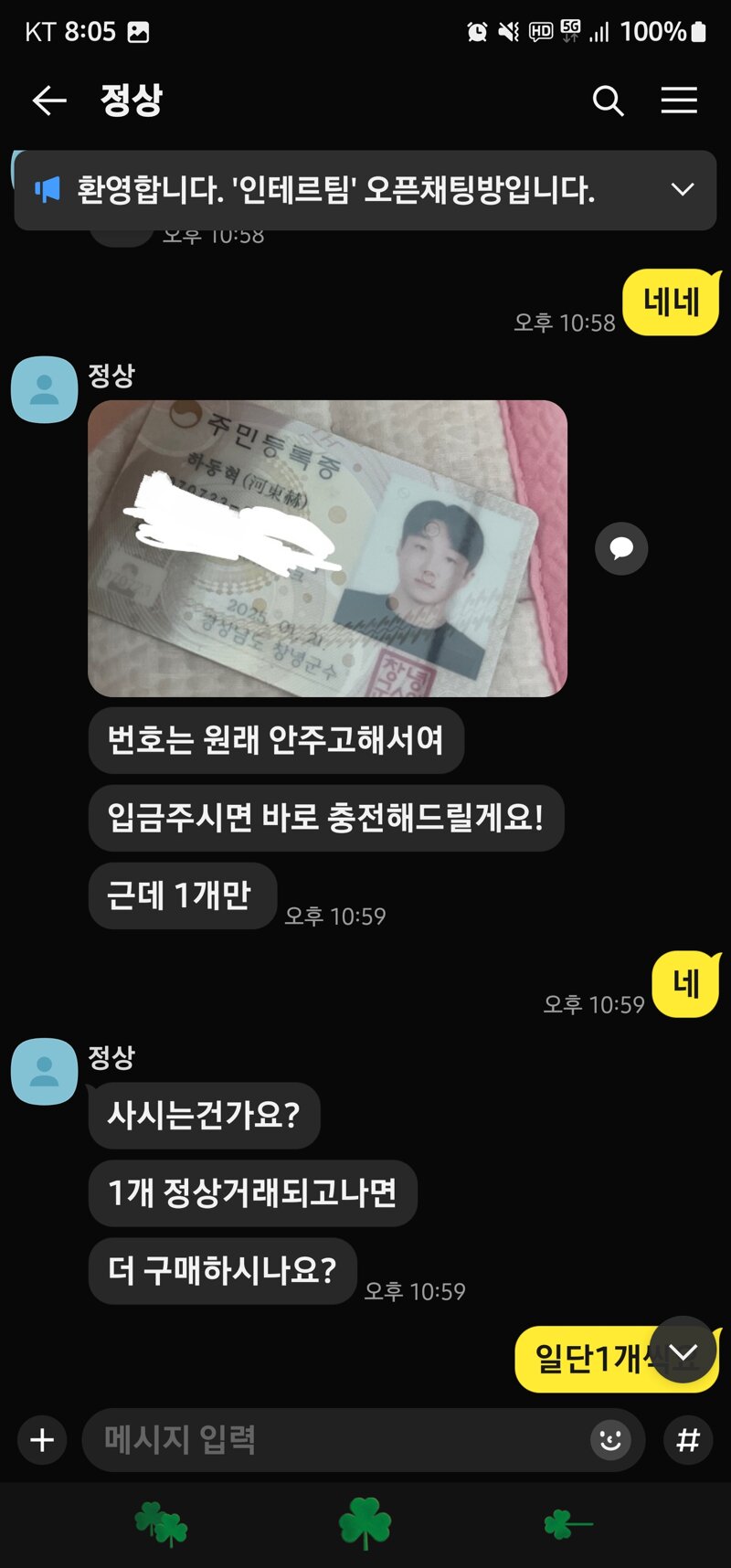
Task: Open the plus attachment menu
Action: point(42,1440)
